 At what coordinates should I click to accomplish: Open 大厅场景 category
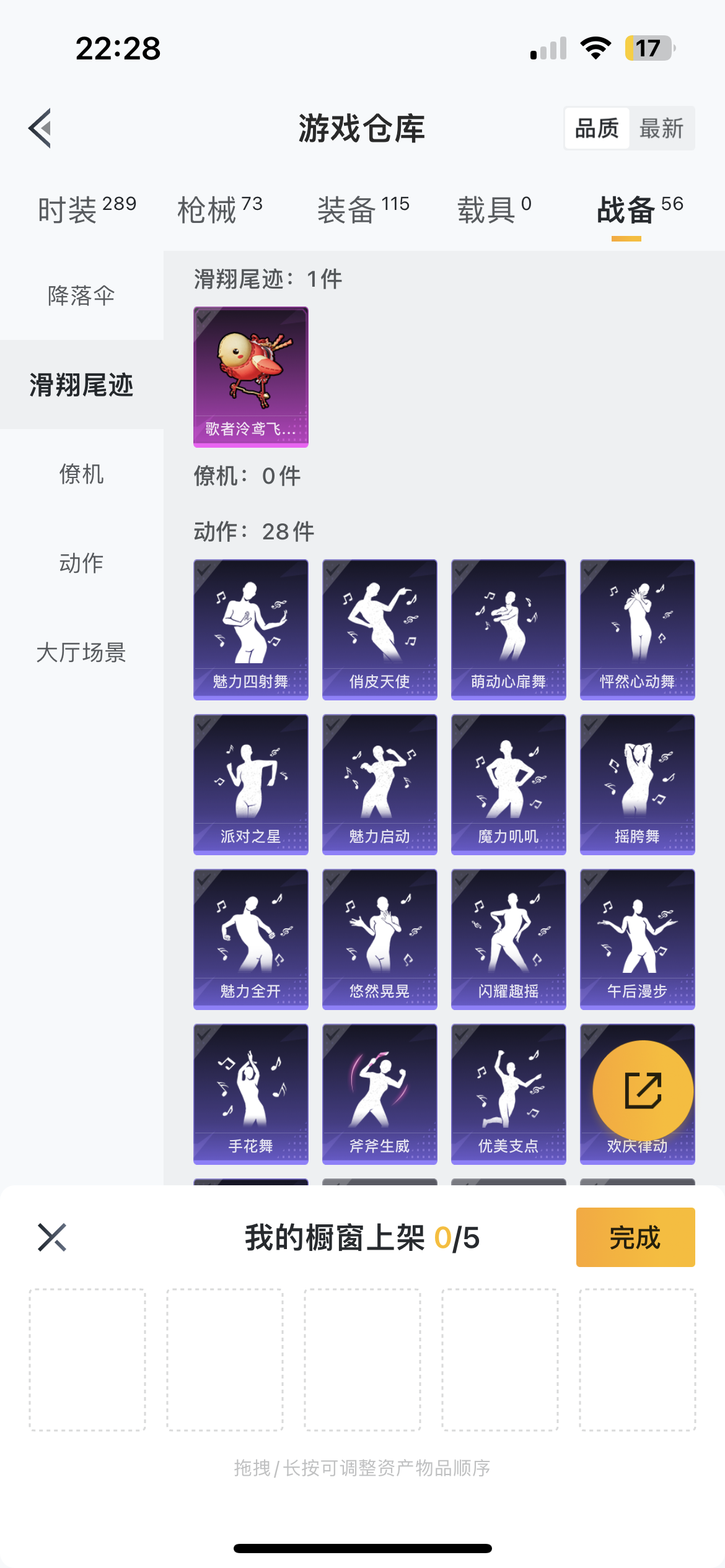pos(81,652)
